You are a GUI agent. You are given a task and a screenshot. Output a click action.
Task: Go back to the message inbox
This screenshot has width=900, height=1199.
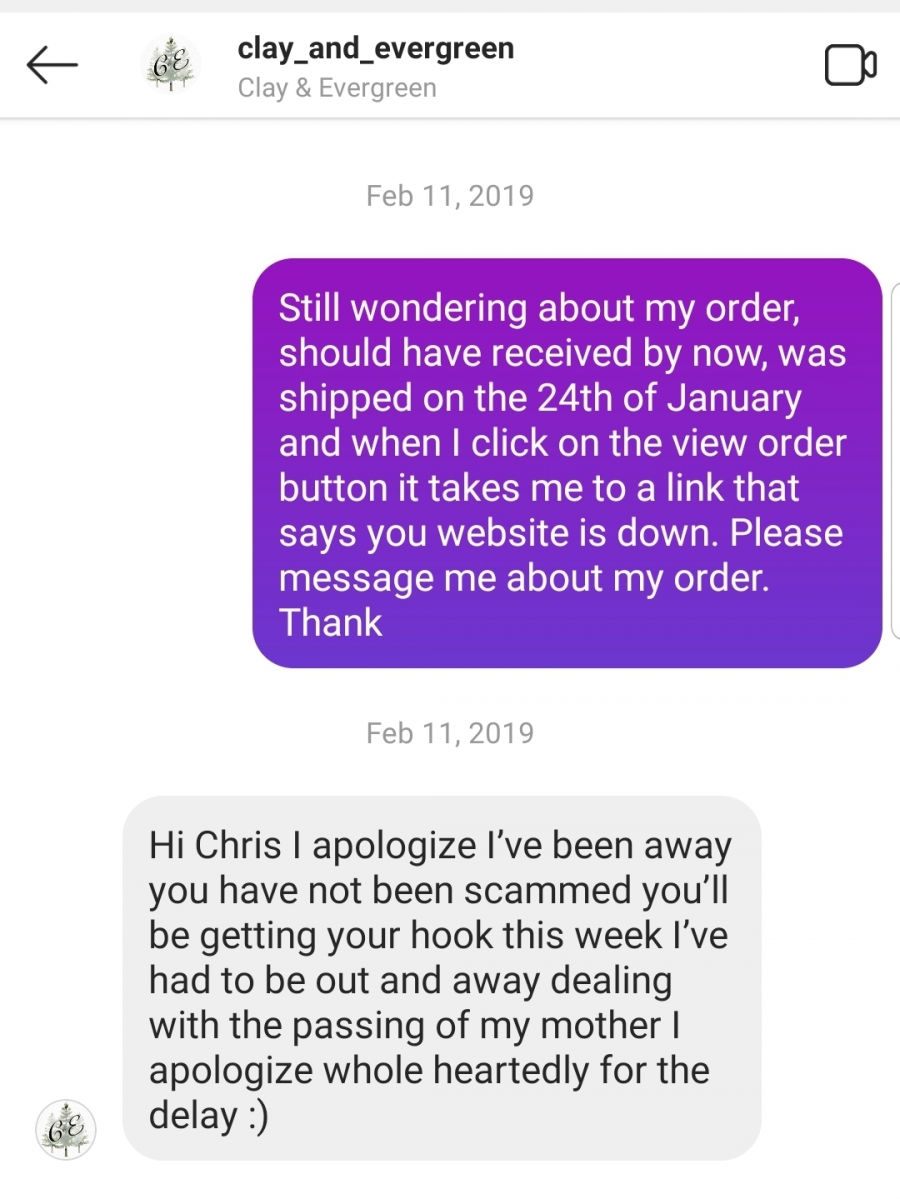52,66
